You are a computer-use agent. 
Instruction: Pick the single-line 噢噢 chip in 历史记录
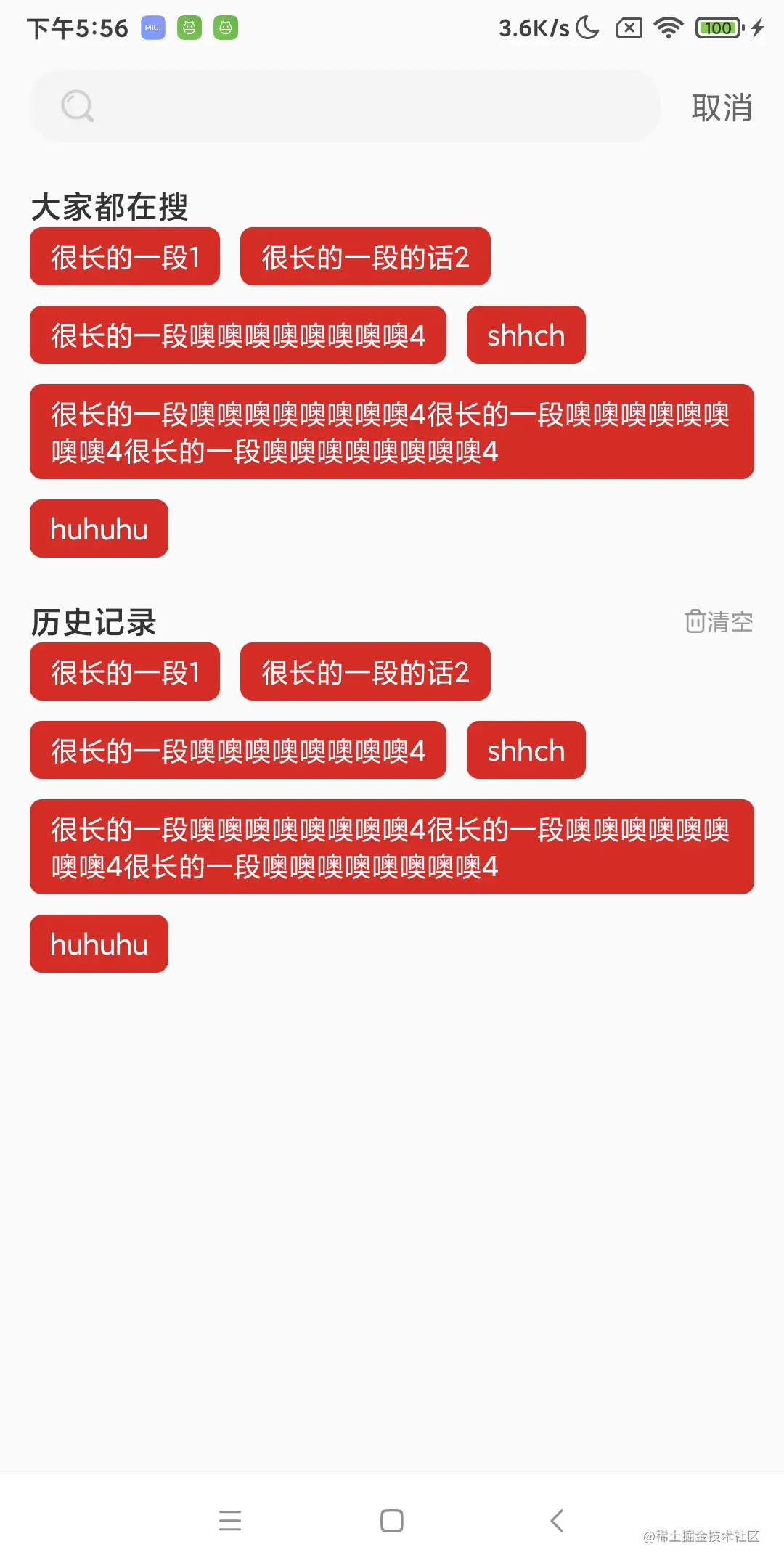click(x=238, y=751)
